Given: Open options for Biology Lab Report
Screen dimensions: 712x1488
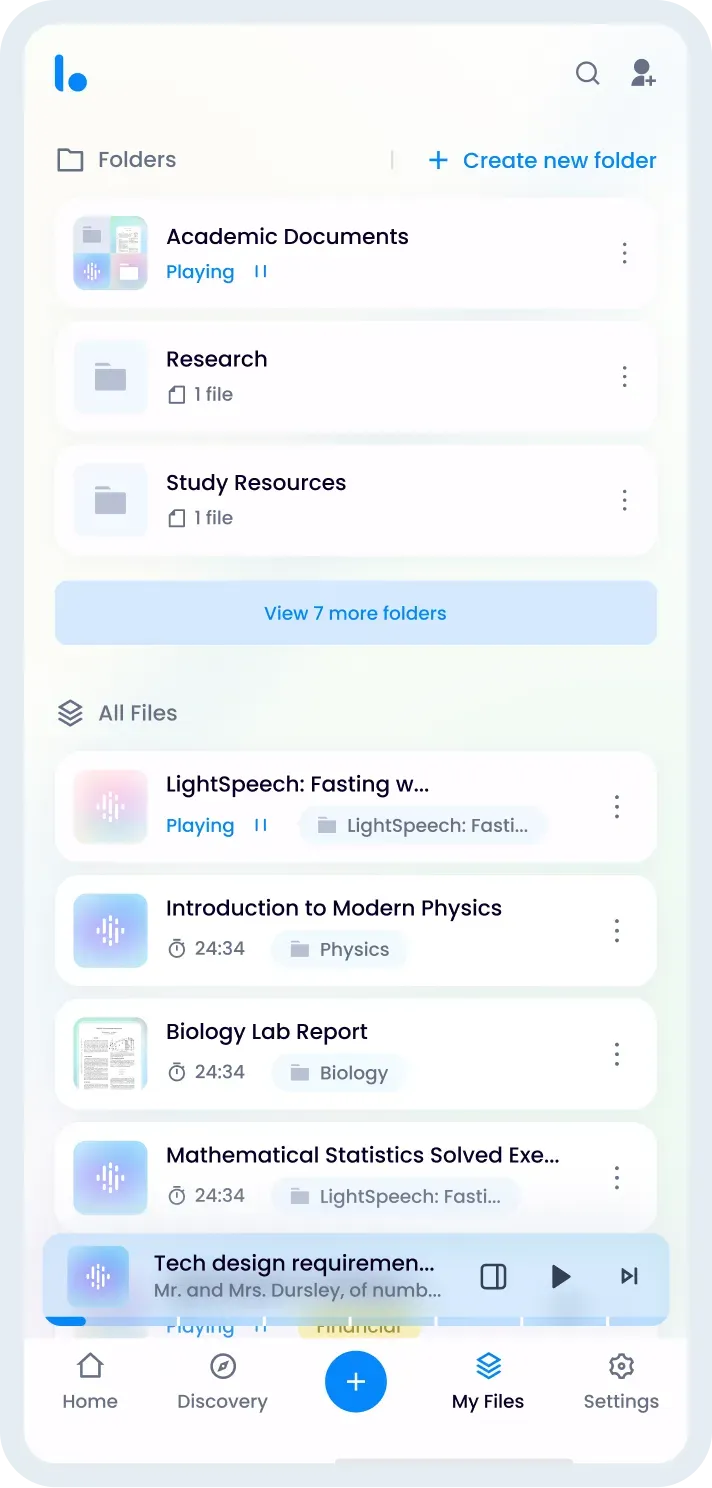Looking at the screenshot, I should (616, 1054).
